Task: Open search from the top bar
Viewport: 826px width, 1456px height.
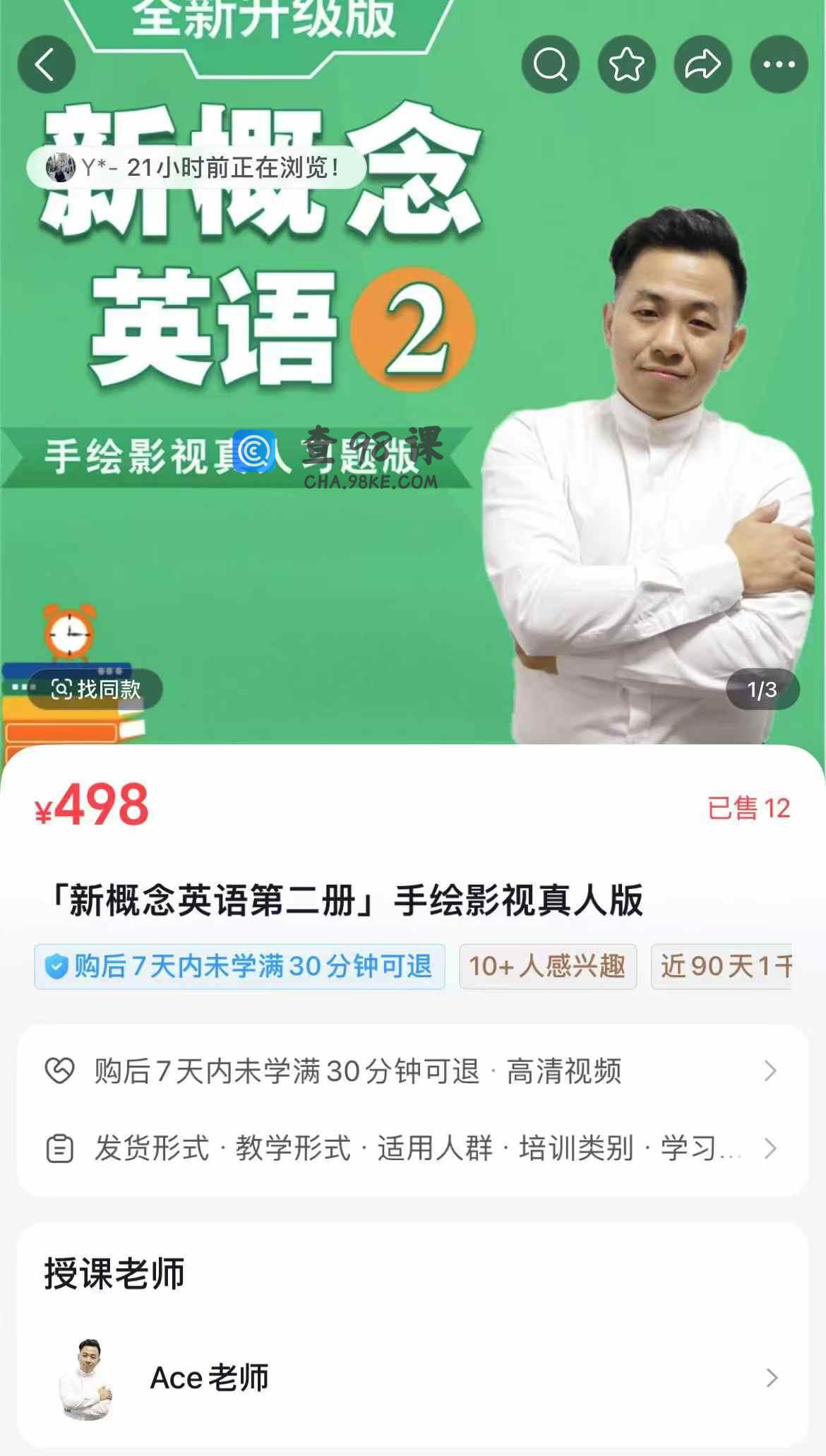Action: 550,65
